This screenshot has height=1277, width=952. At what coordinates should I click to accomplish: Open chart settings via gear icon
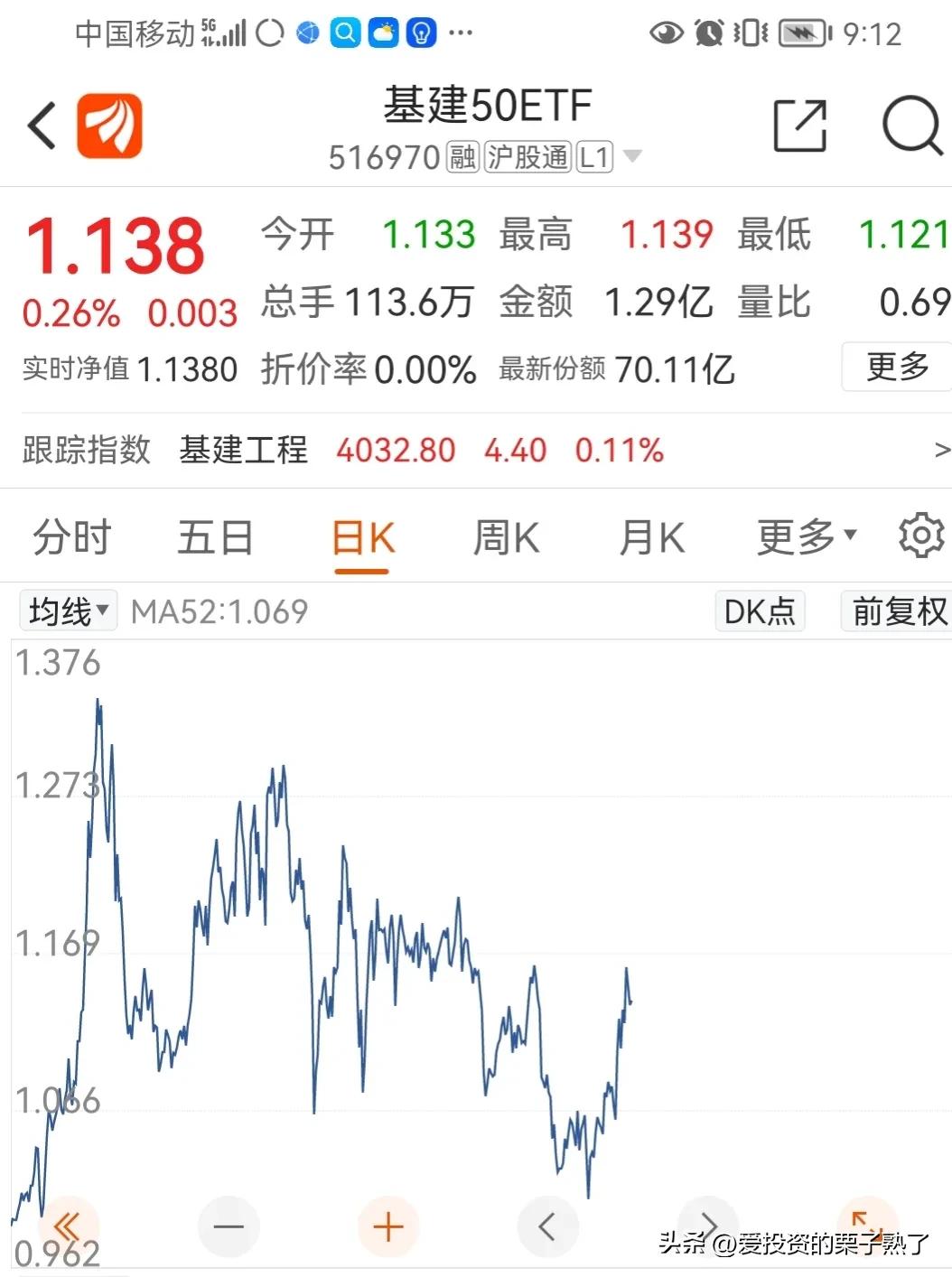[921, 536]
